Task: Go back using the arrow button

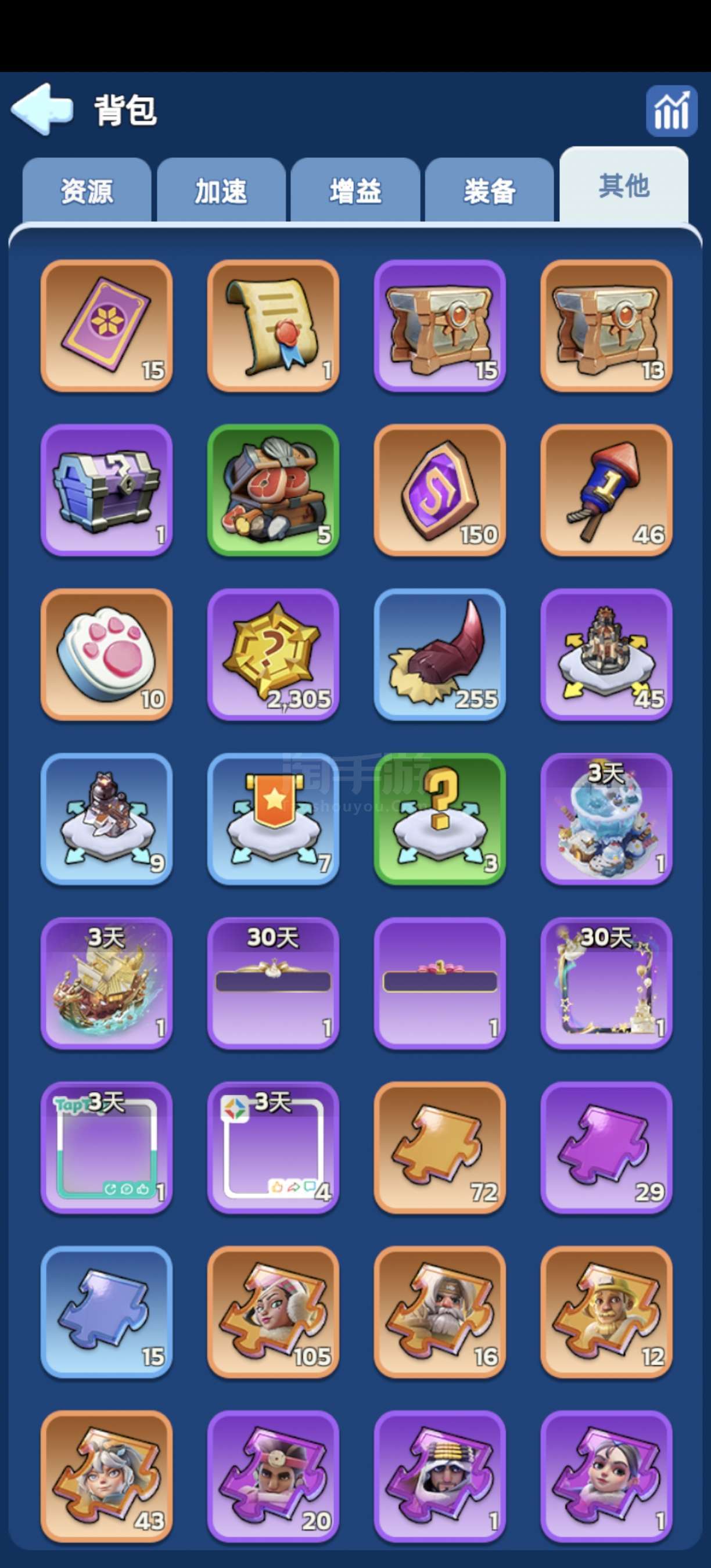Action: pyautogui.click(x=41, y=109)
